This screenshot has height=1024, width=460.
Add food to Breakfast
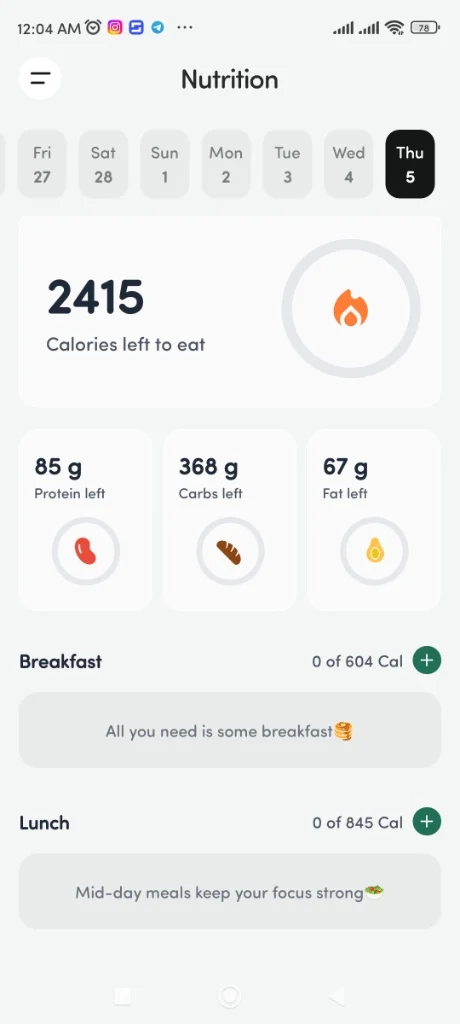[427, 661]
